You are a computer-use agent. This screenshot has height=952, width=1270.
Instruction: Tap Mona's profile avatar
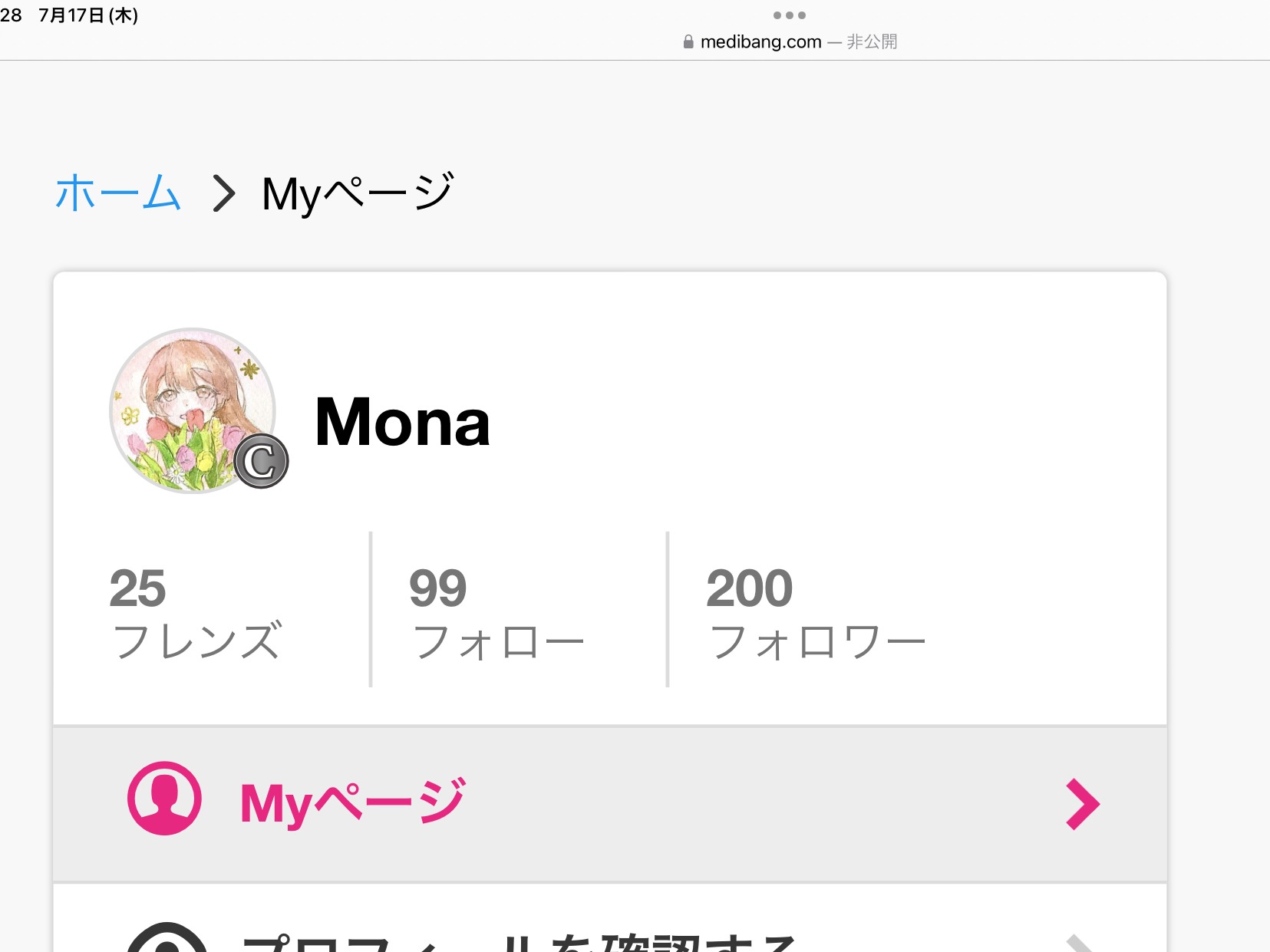tap(193, 410)
